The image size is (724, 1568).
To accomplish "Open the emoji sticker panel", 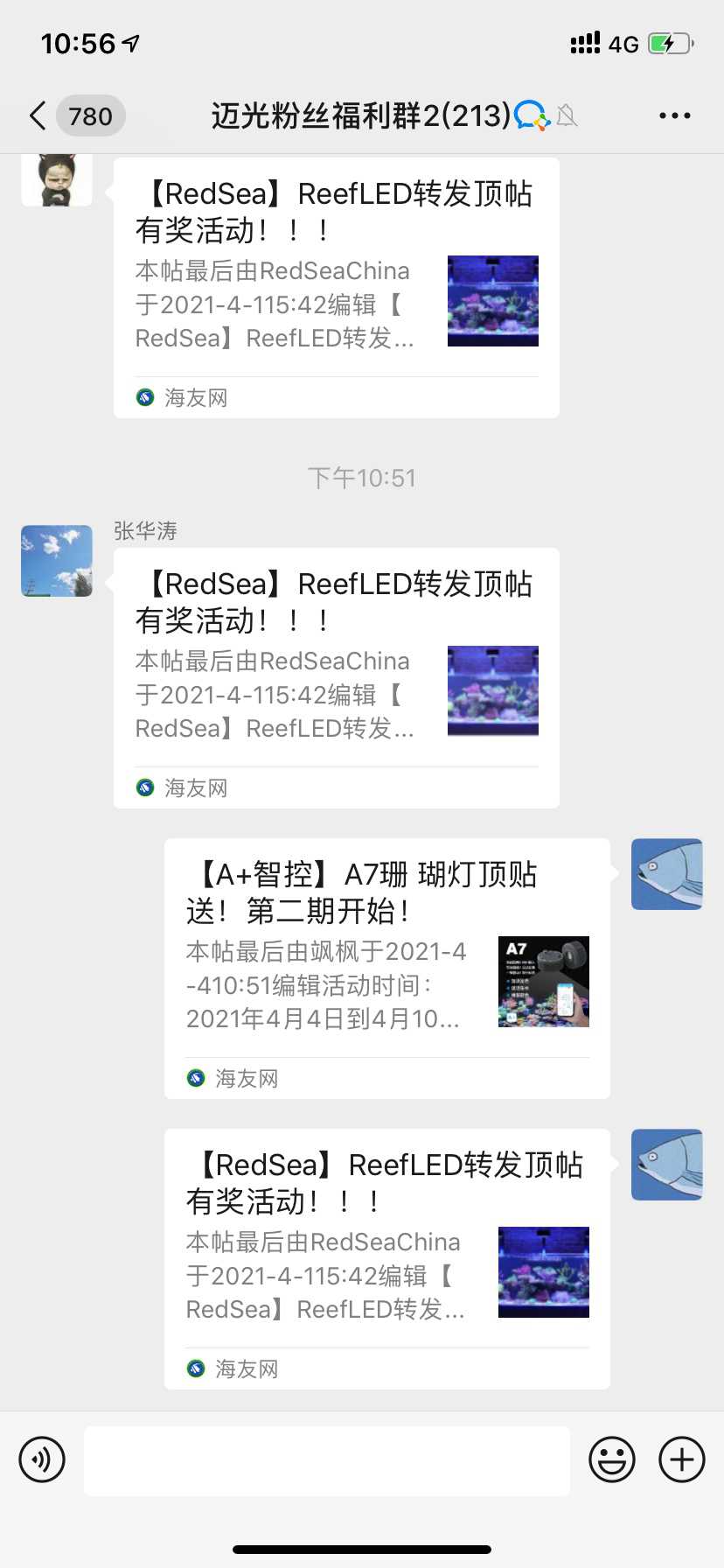I will 611,1459.
